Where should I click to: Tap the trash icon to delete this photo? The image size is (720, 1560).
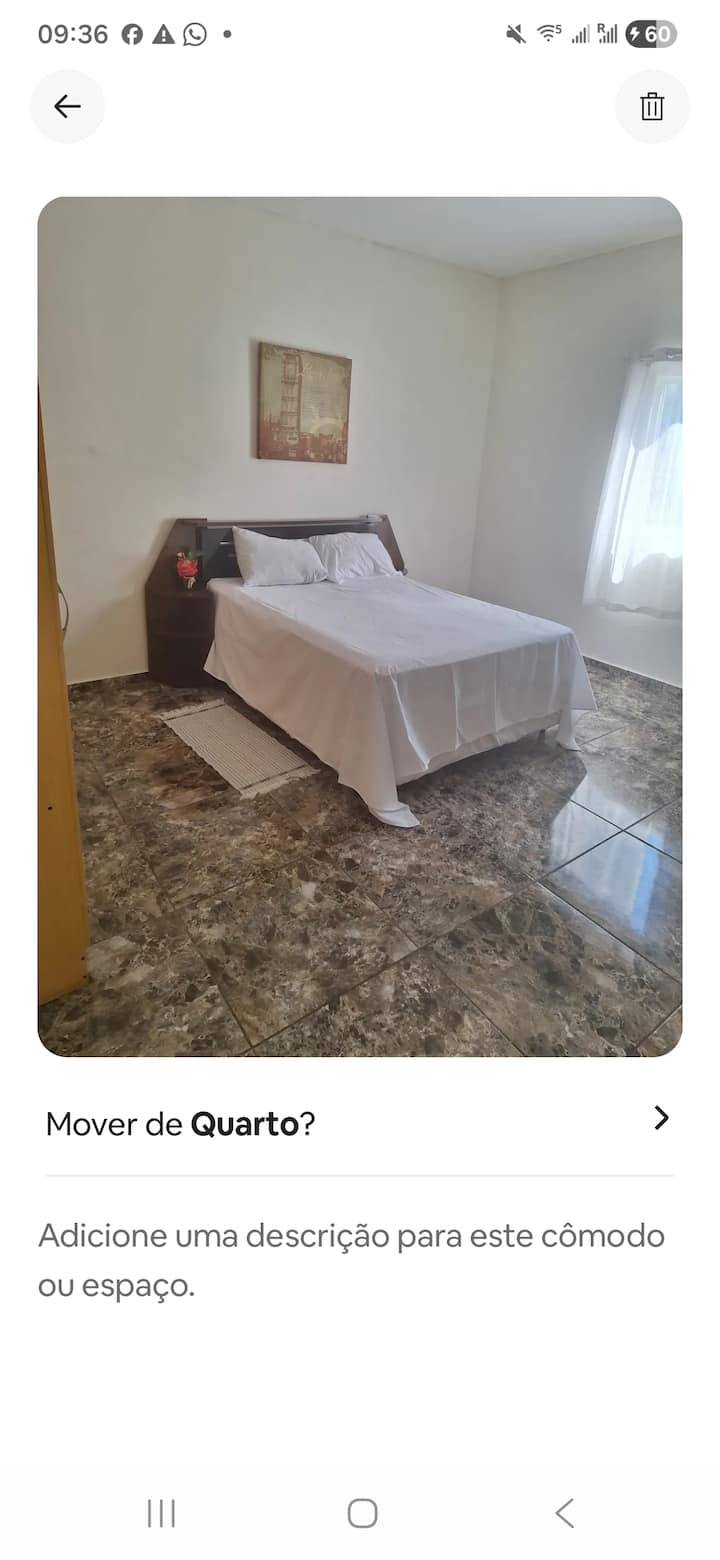(x=652, y=106)
